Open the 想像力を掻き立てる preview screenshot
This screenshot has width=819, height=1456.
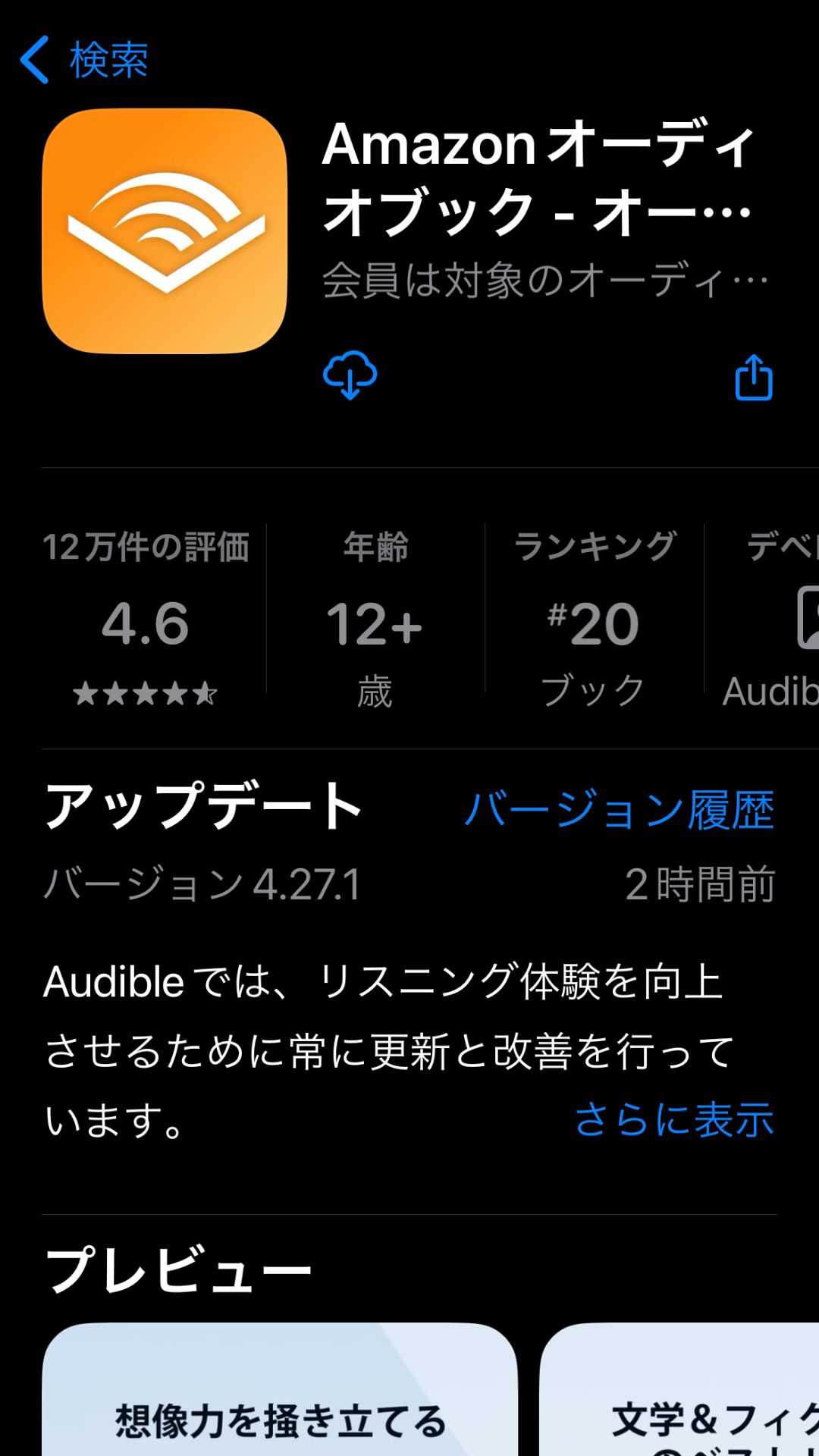[x=281, y=1418]
